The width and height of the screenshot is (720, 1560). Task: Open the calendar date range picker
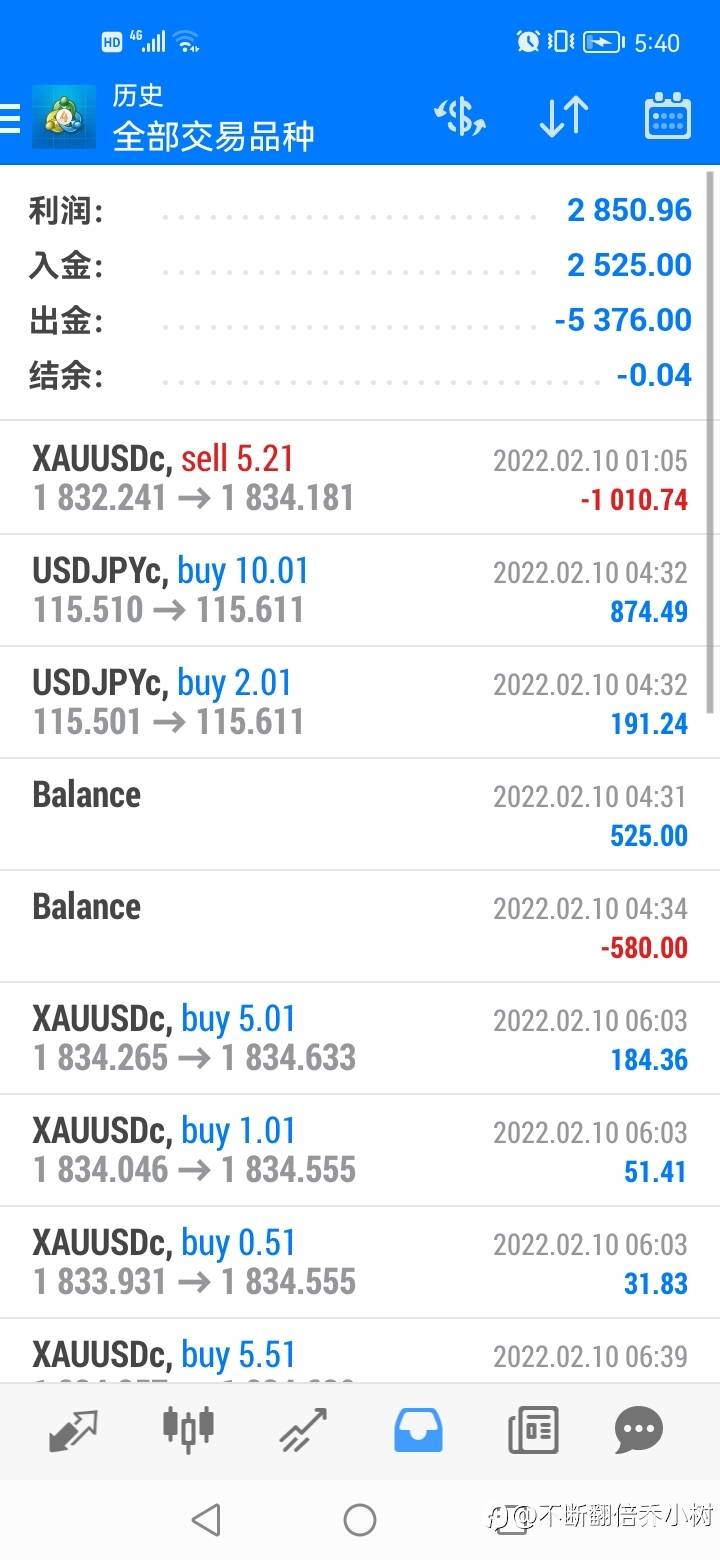(x=667, y=116)
